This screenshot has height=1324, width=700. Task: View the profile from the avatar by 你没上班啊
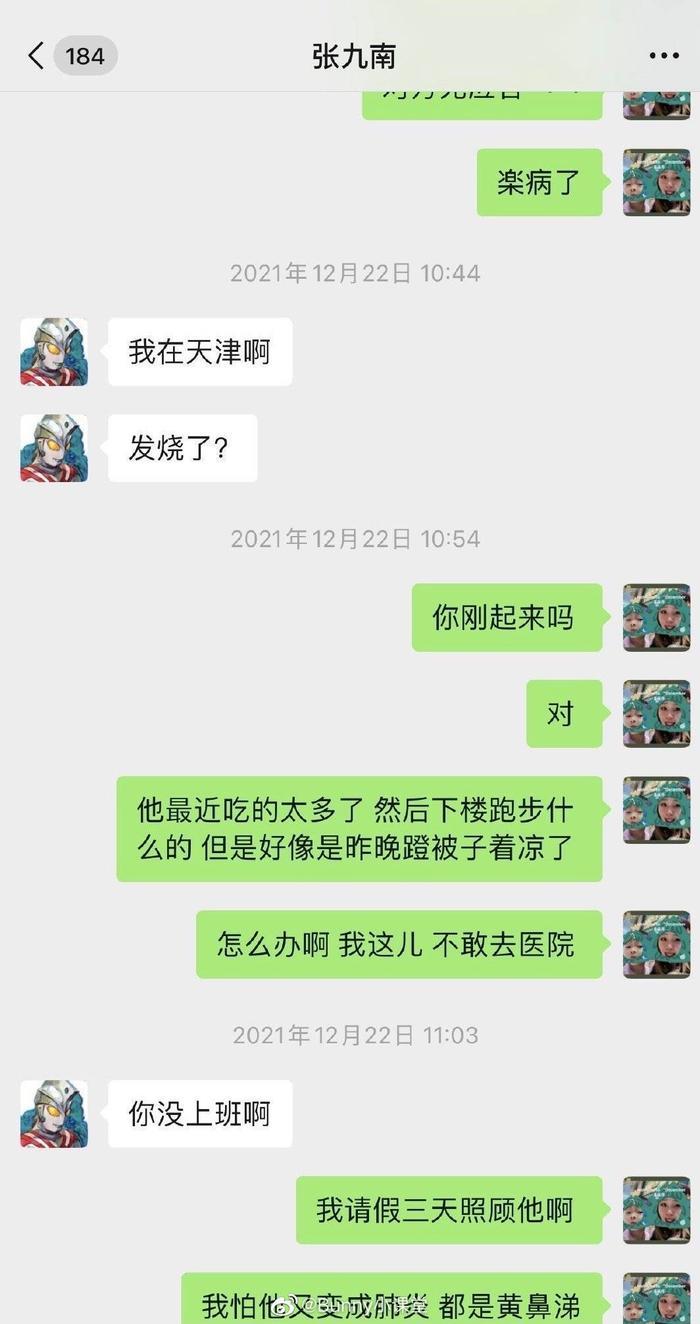[54, 1113]
